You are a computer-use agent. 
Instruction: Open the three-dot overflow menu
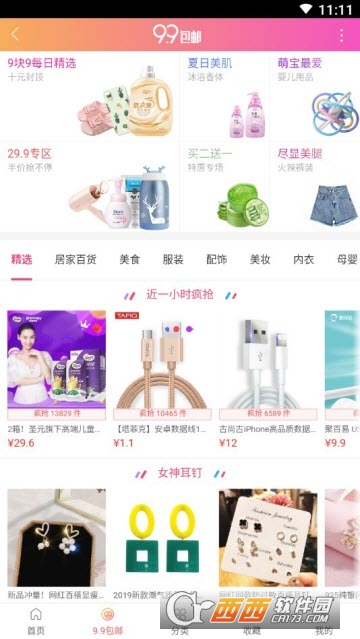(341, 35)
